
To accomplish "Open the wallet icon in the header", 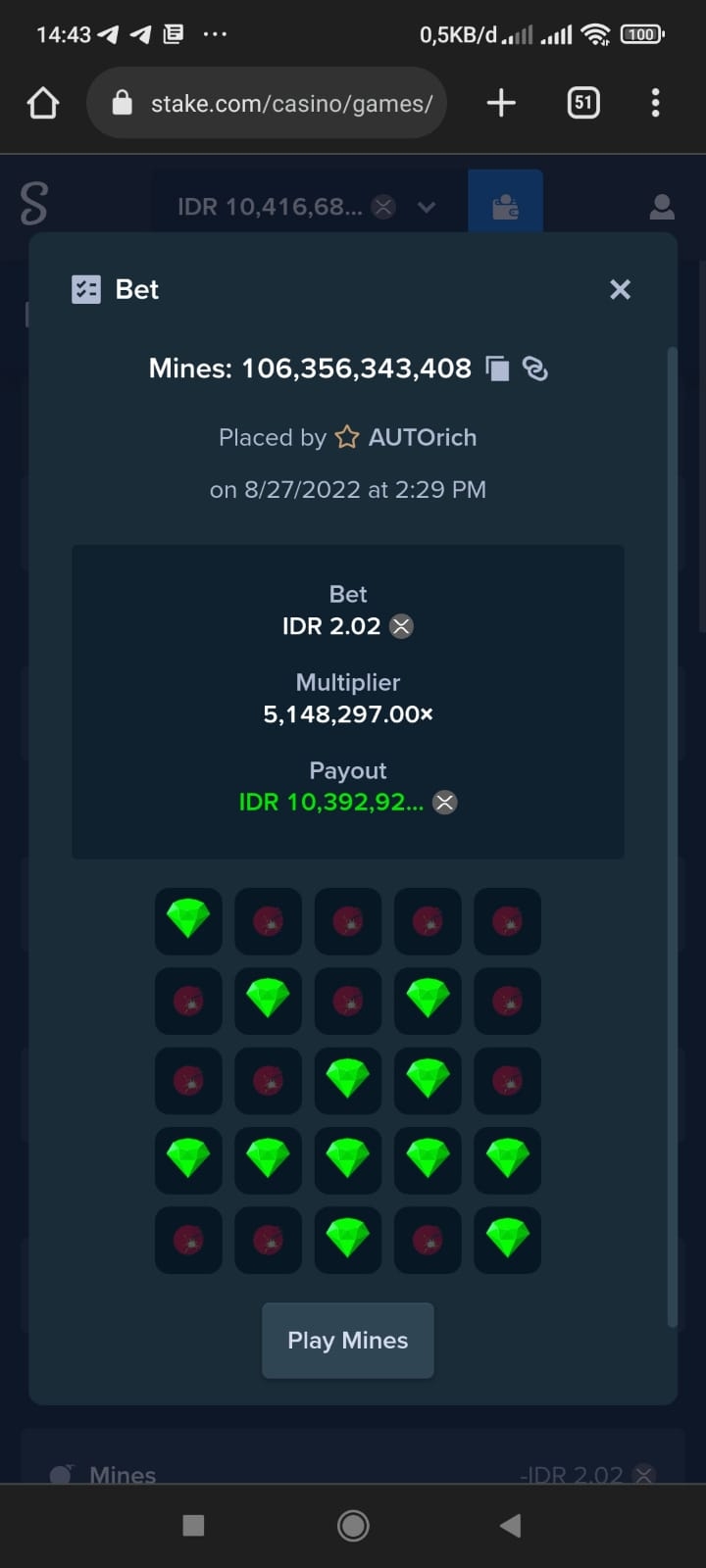I will pyautogui.click(x=505, y=206).
